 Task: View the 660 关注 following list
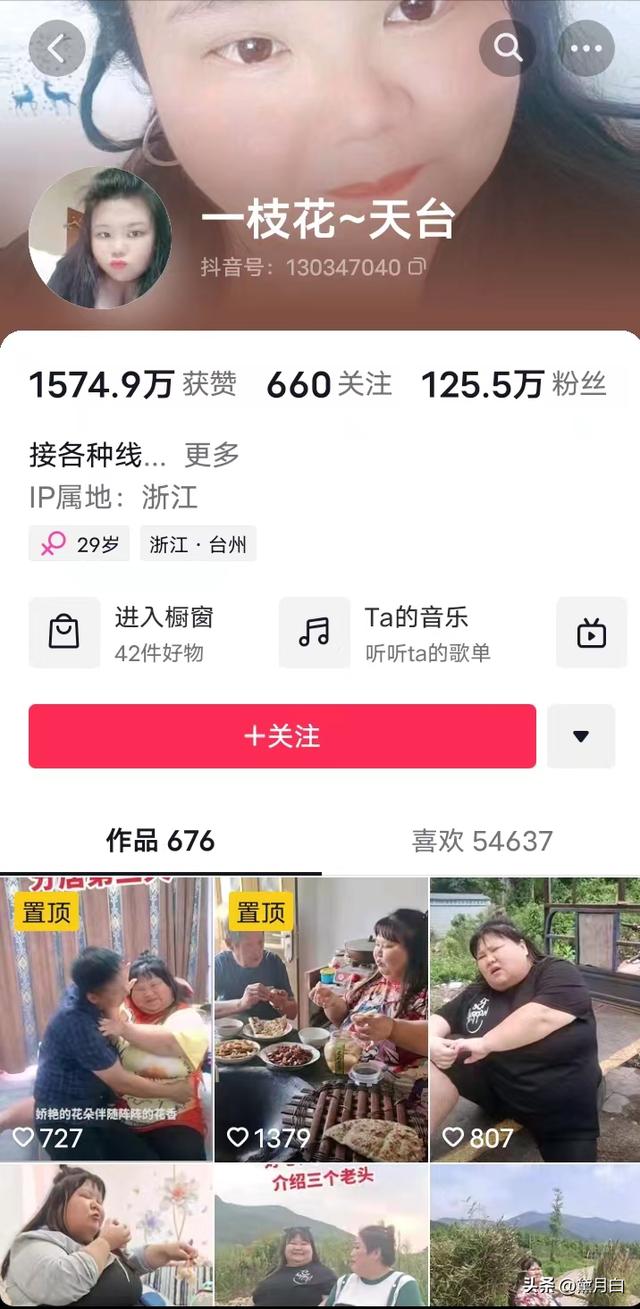coord(329,385)
